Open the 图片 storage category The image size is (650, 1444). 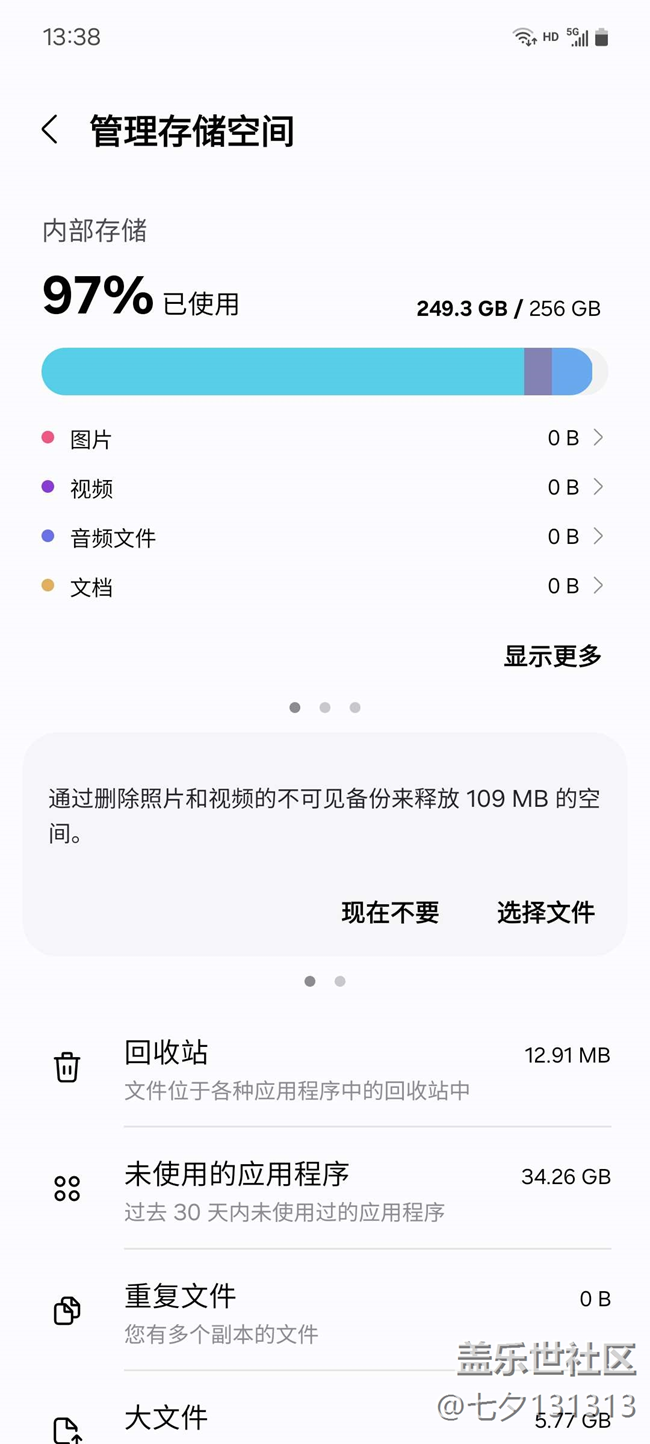(x=322, y=439)
